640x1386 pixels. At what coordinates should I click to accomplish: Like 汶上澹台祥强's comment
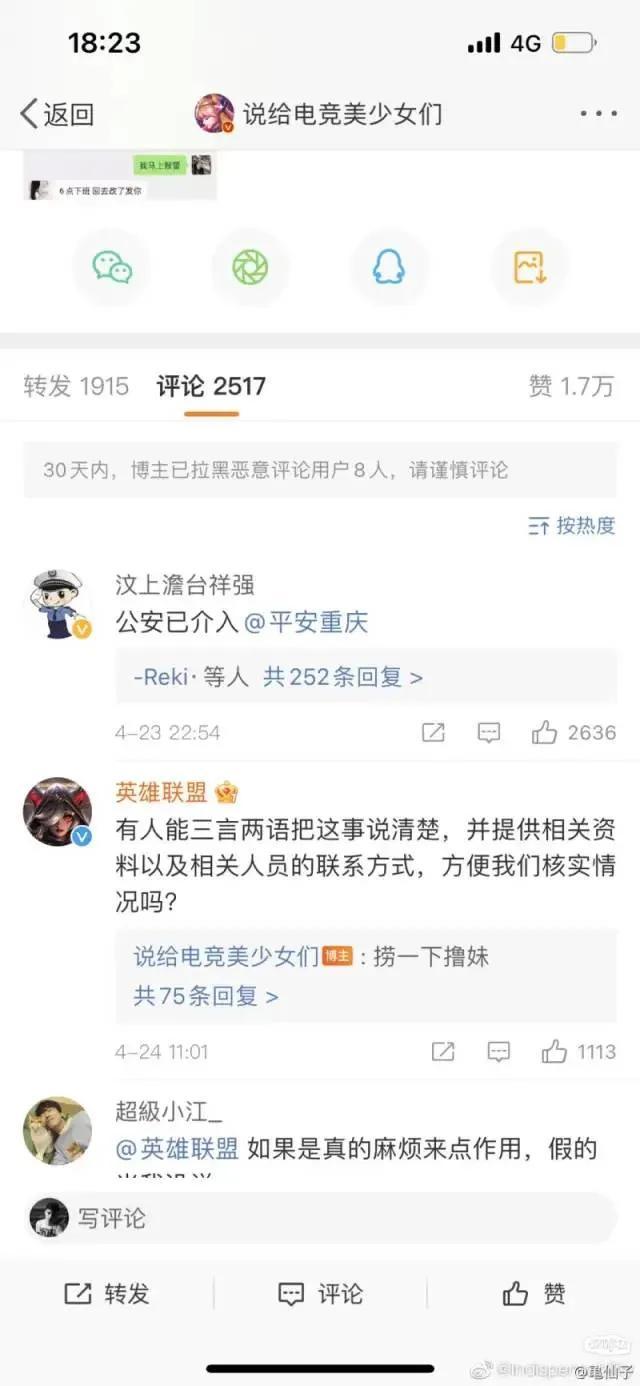pyautogui.click(x=545, y=733)
